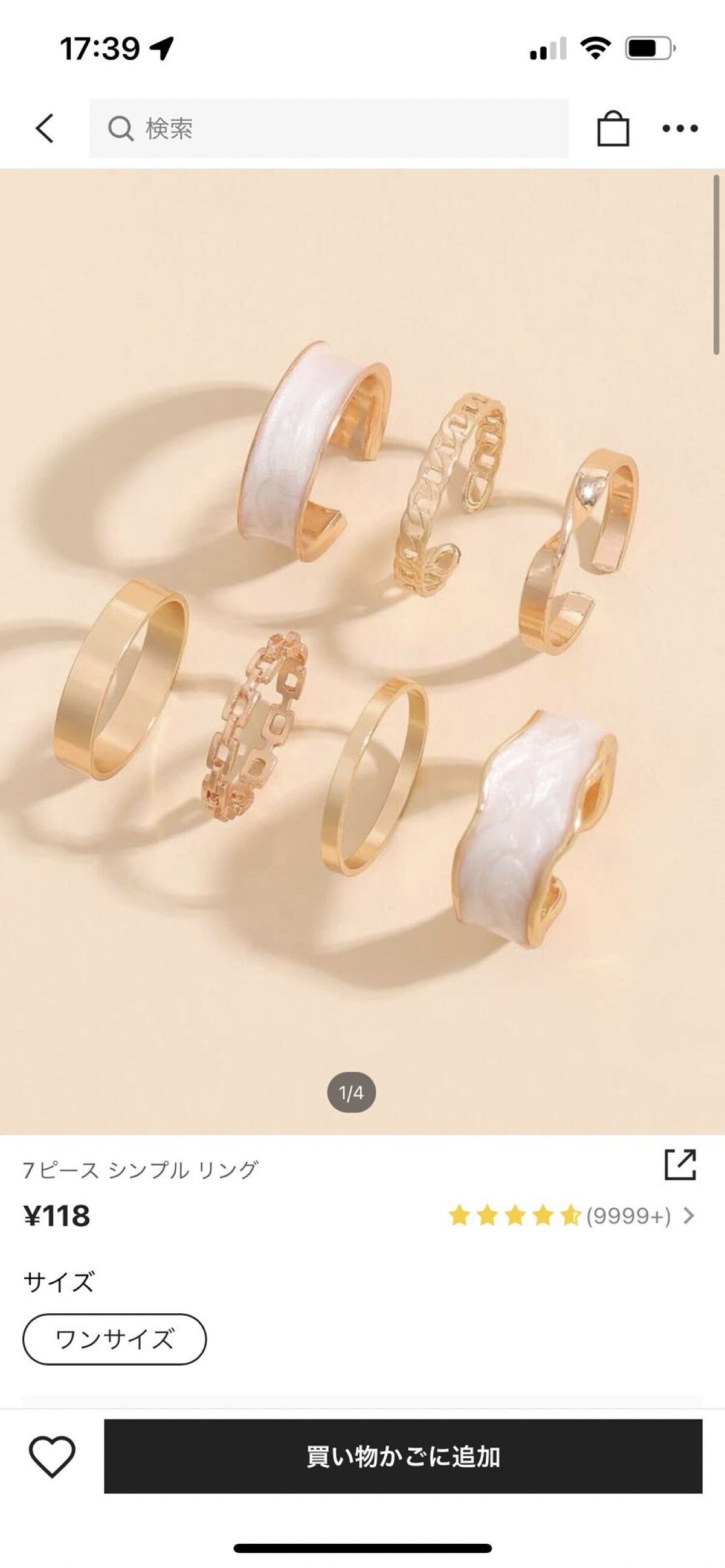The height and width of the screenshot is (1568, 725).
Task: Open the three-dot overflow menu
Action: coord(680,129)
